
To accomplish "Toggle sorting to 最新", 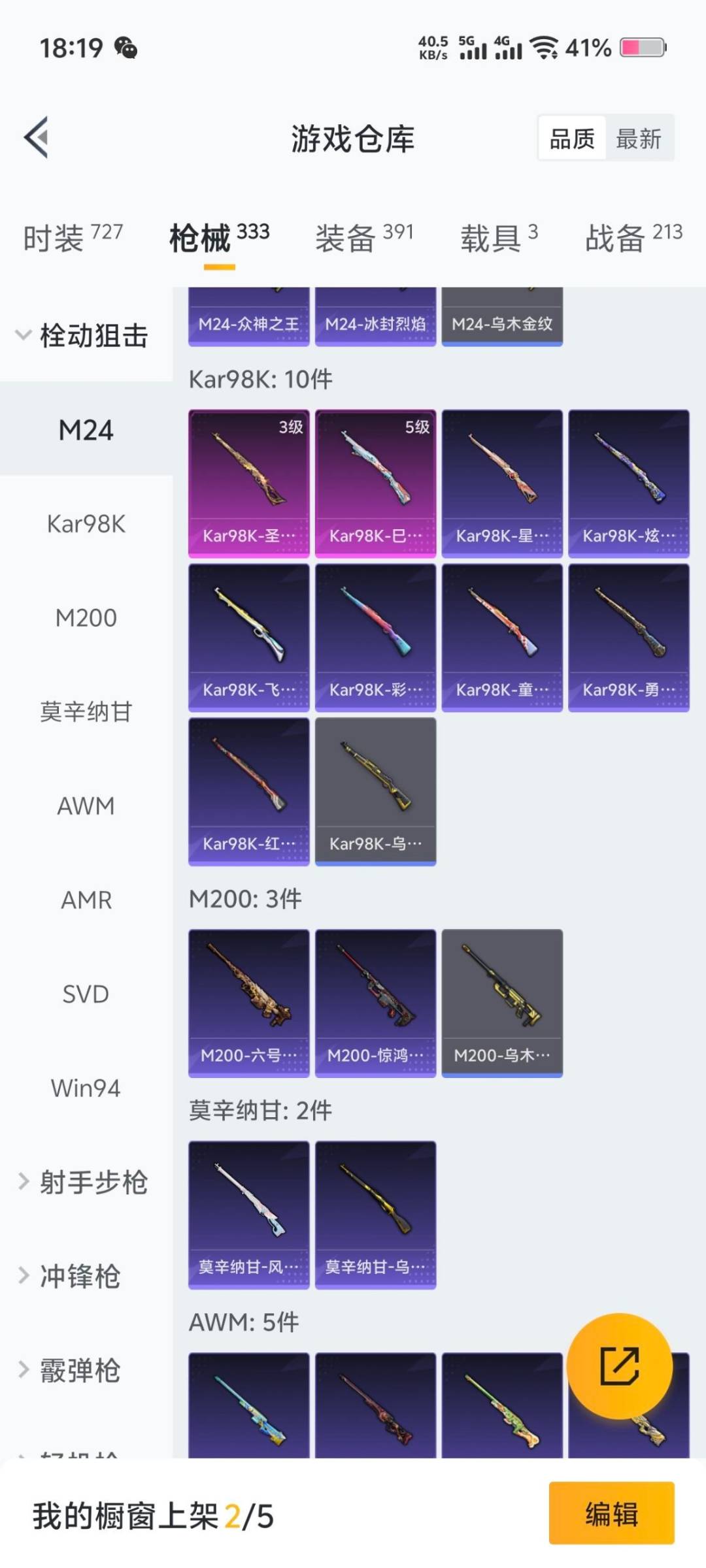I will tap(639, 139).
